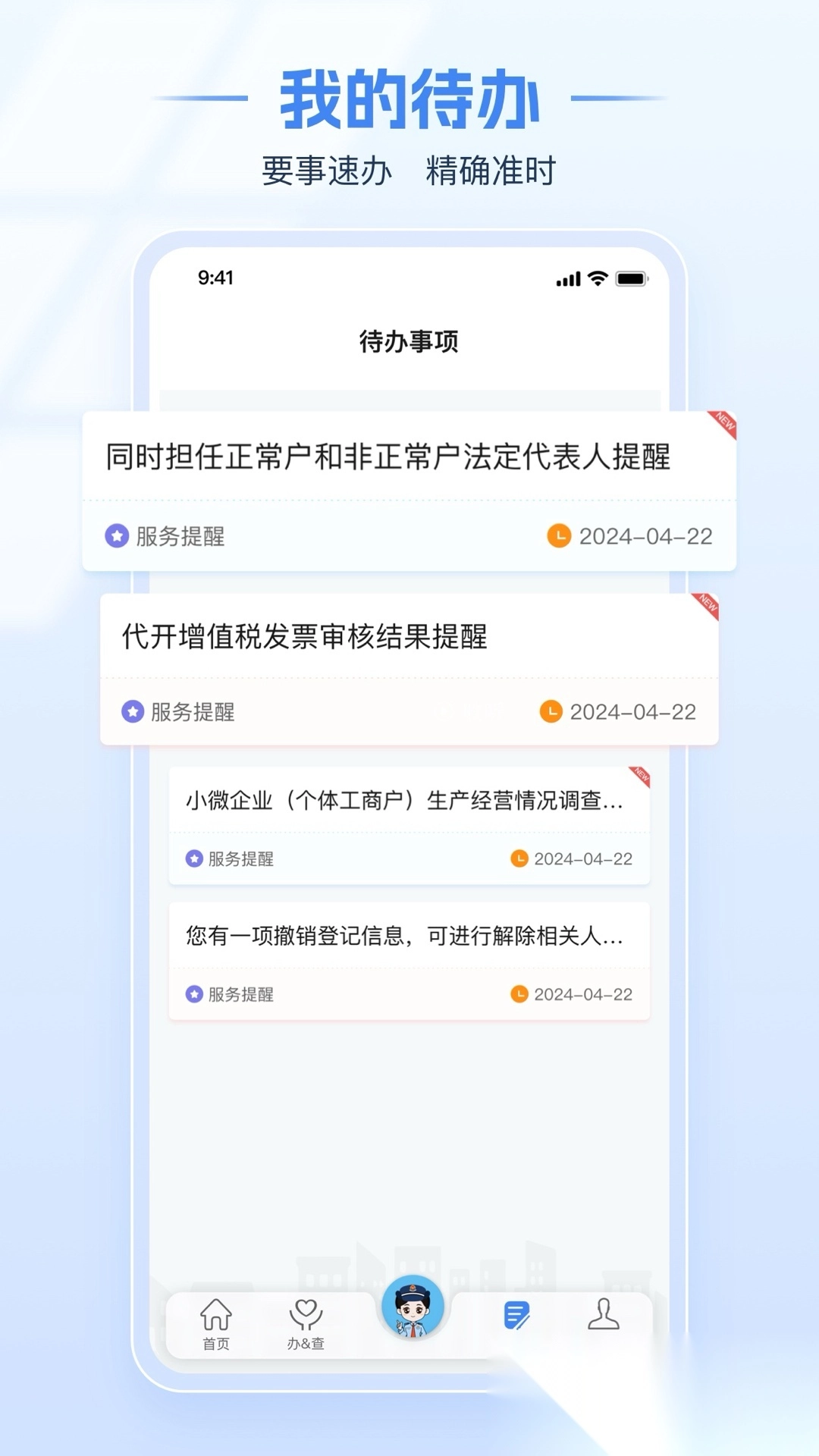The height and width of the screenshot is (1456, 819).
Task: Click the orange clock icon on top reminder card
Action: point(558,536)
